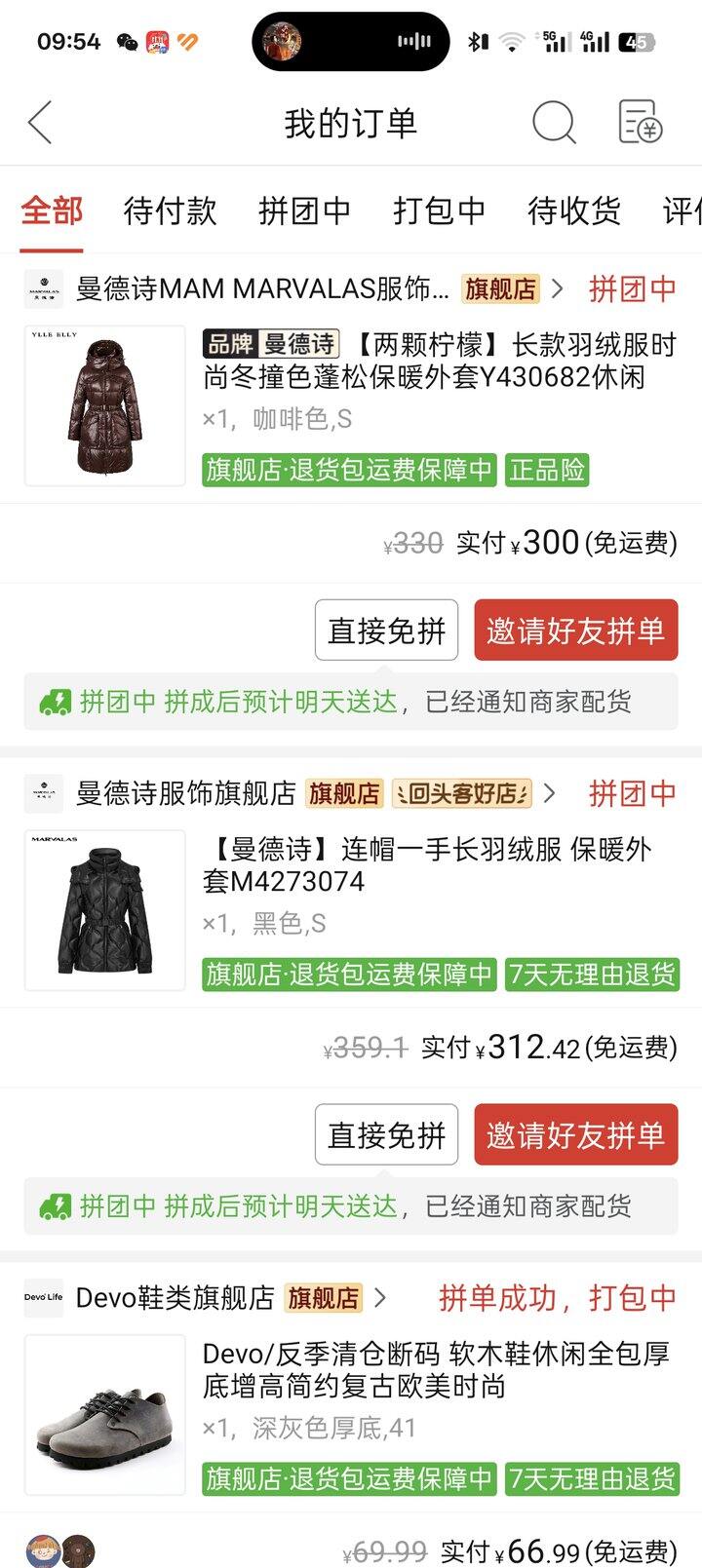Tap the 回头客好店 badge
Viewport: 702px width, 1568px height.
tap(461, 792)
